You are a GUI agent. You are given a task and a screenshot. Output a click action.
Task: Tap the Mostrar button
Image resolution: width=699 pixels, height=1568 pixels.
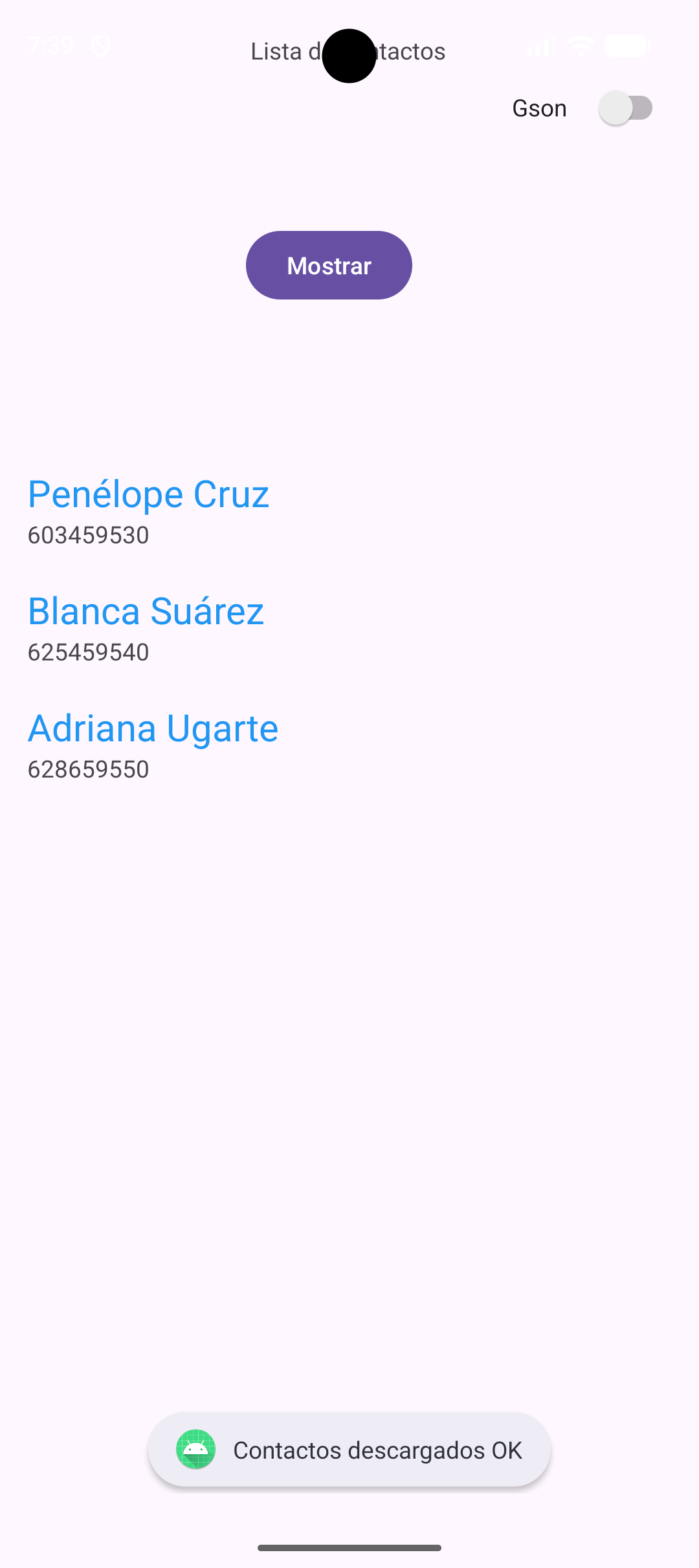click(329, 265)
